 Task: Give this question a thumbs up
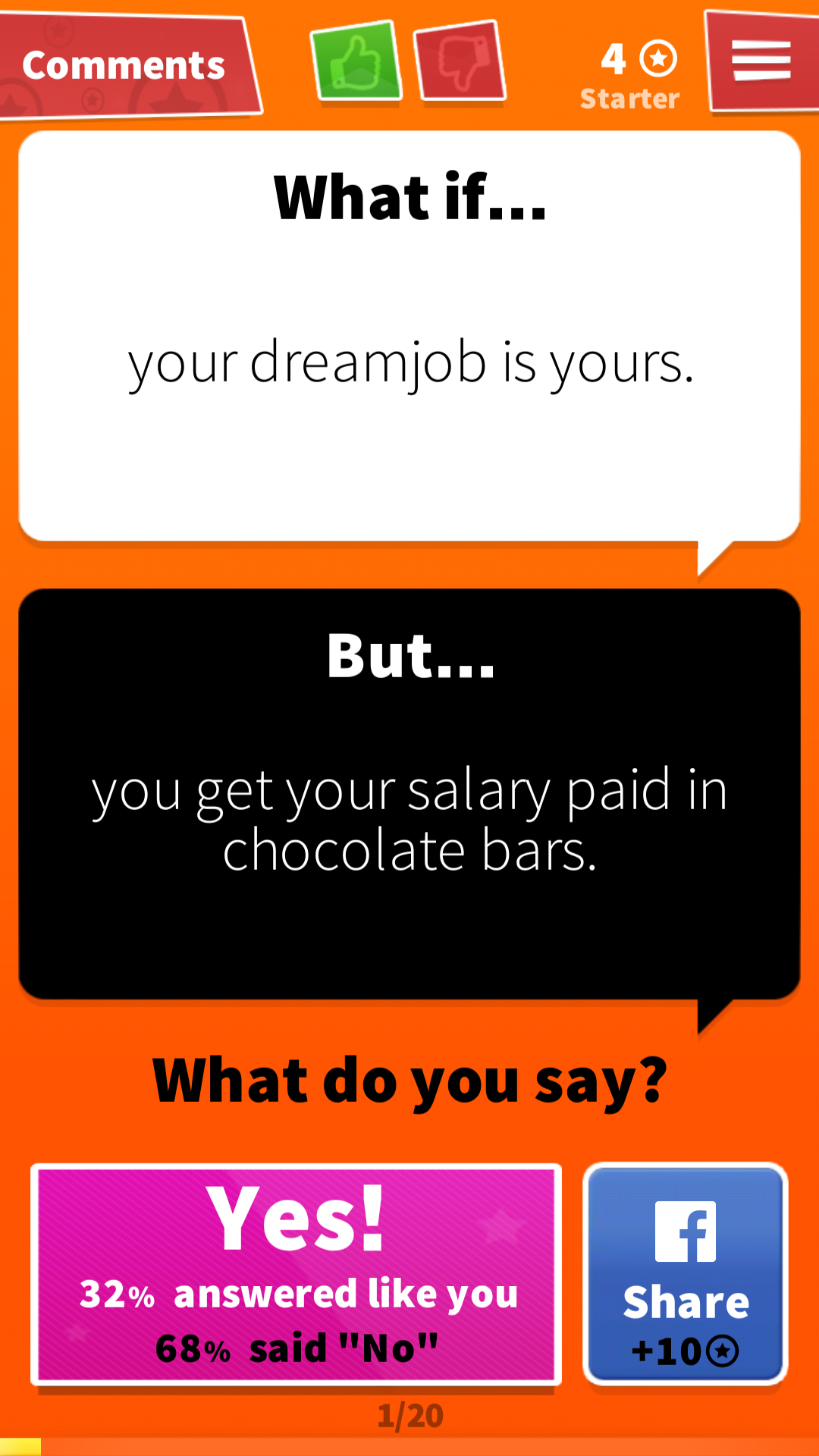[356, 61]
